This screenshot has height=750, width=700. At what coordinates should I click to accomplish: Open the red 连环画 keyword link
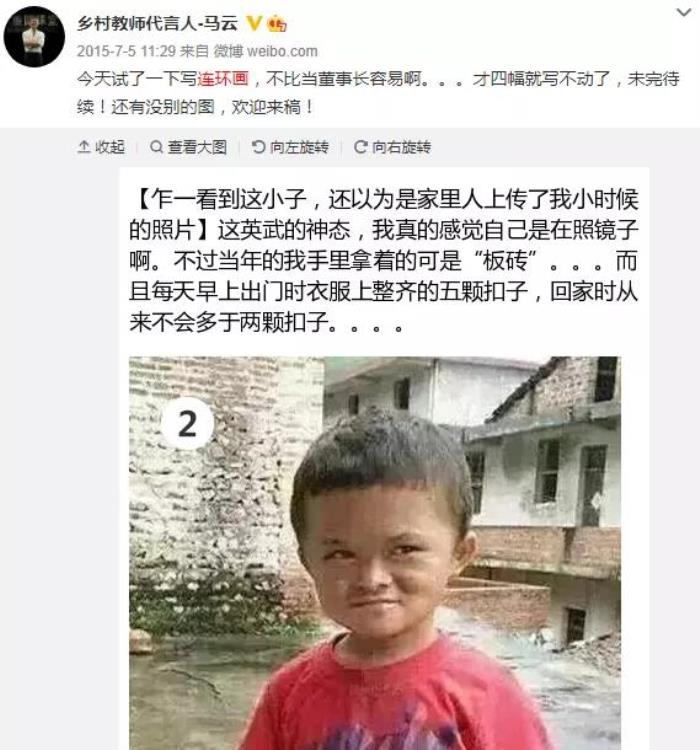230,78
